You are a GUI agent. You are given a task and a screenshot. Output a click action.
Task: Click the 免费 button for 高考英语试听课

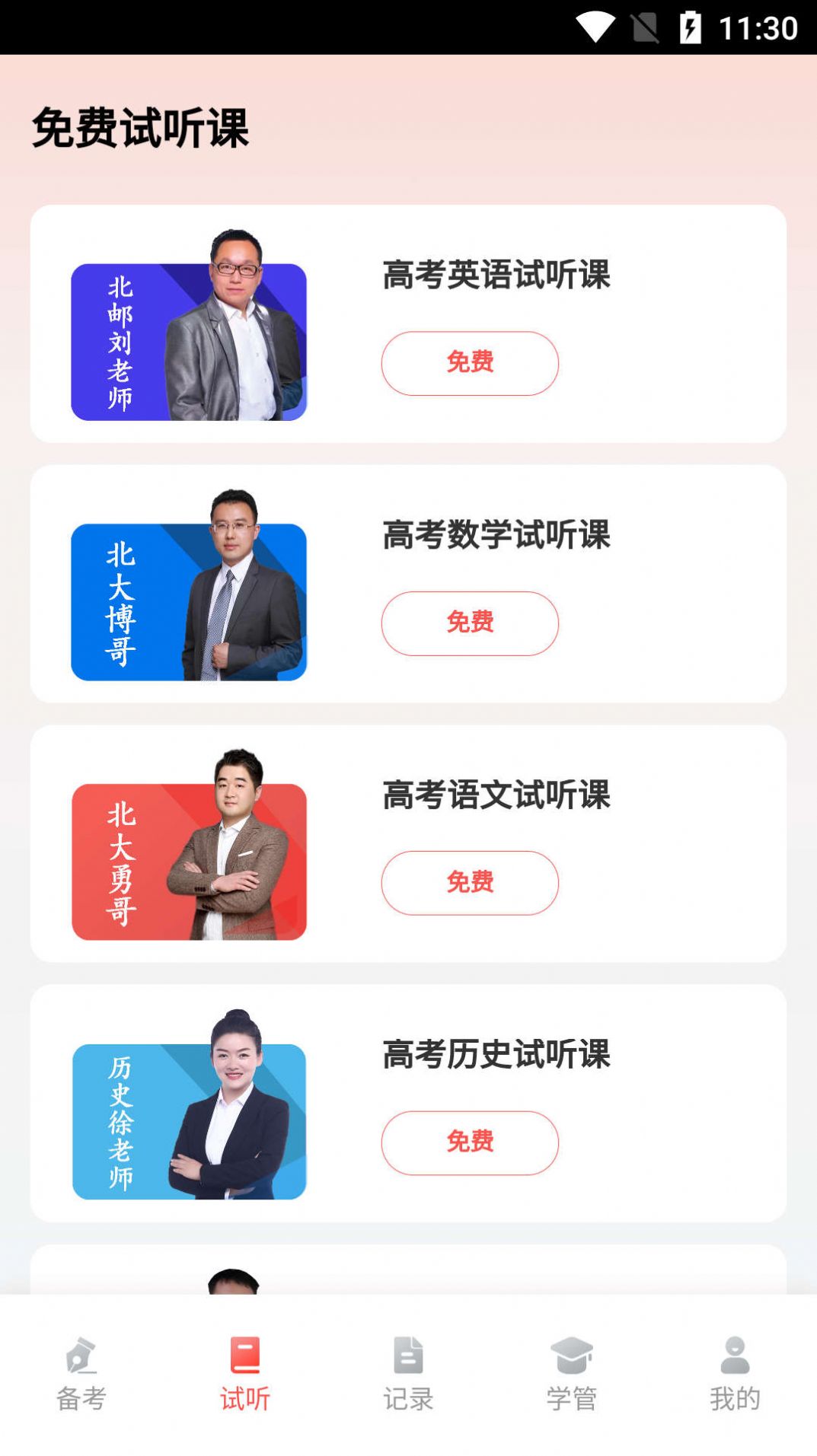click(469, 363)
